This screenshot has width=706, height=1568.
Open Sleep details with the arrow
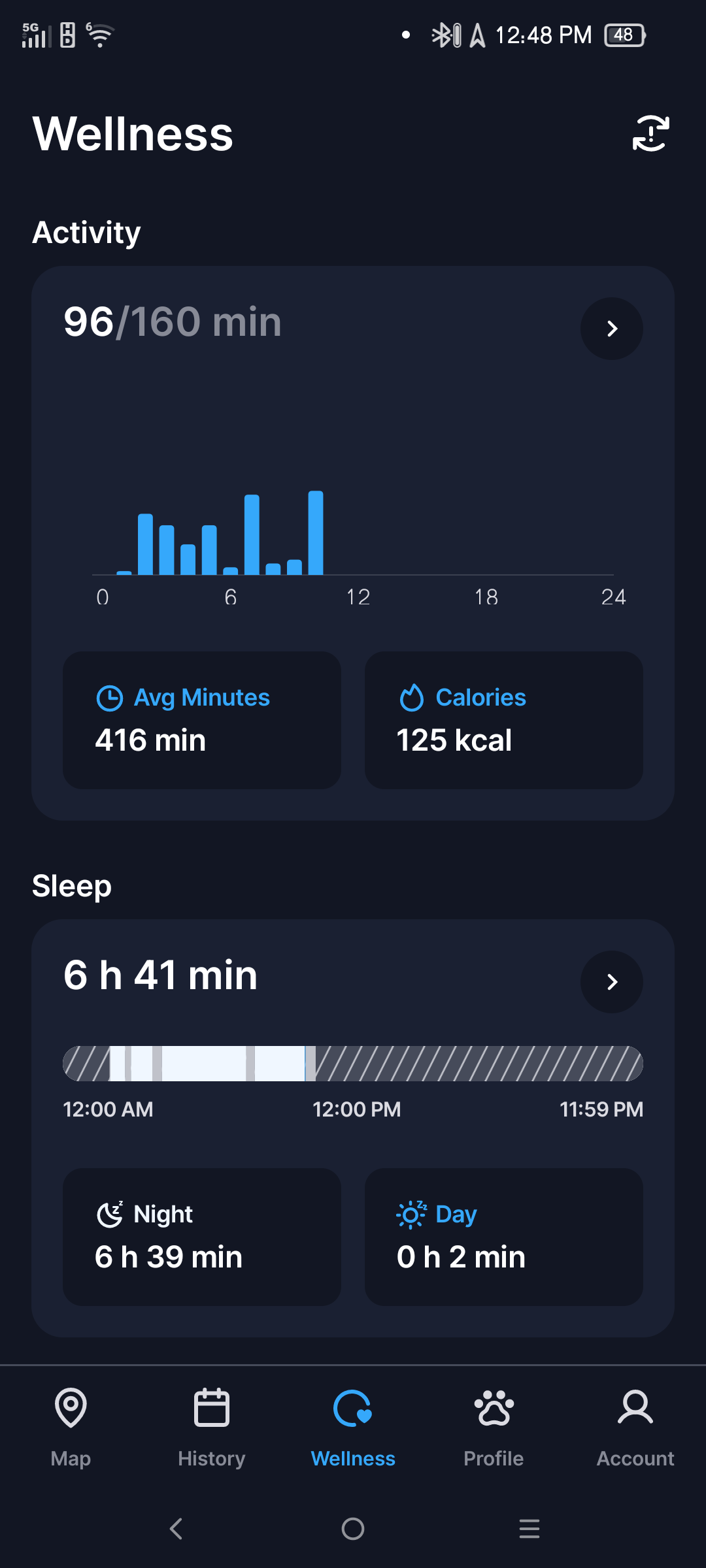(x=611, y=982)
